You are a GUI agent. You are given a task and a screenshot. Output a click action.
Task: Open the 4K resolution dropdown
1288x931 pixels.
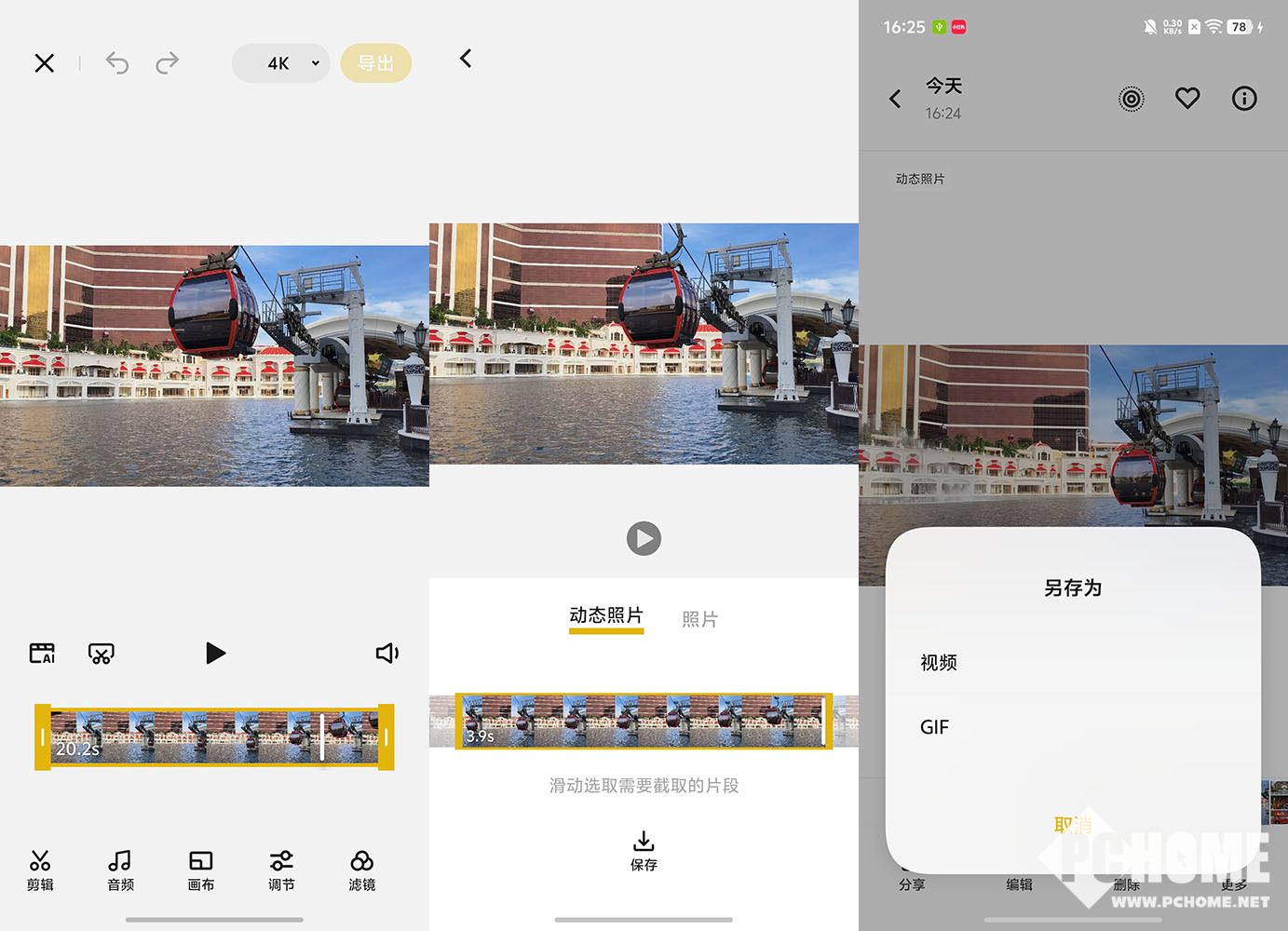(x=281, y=63)
